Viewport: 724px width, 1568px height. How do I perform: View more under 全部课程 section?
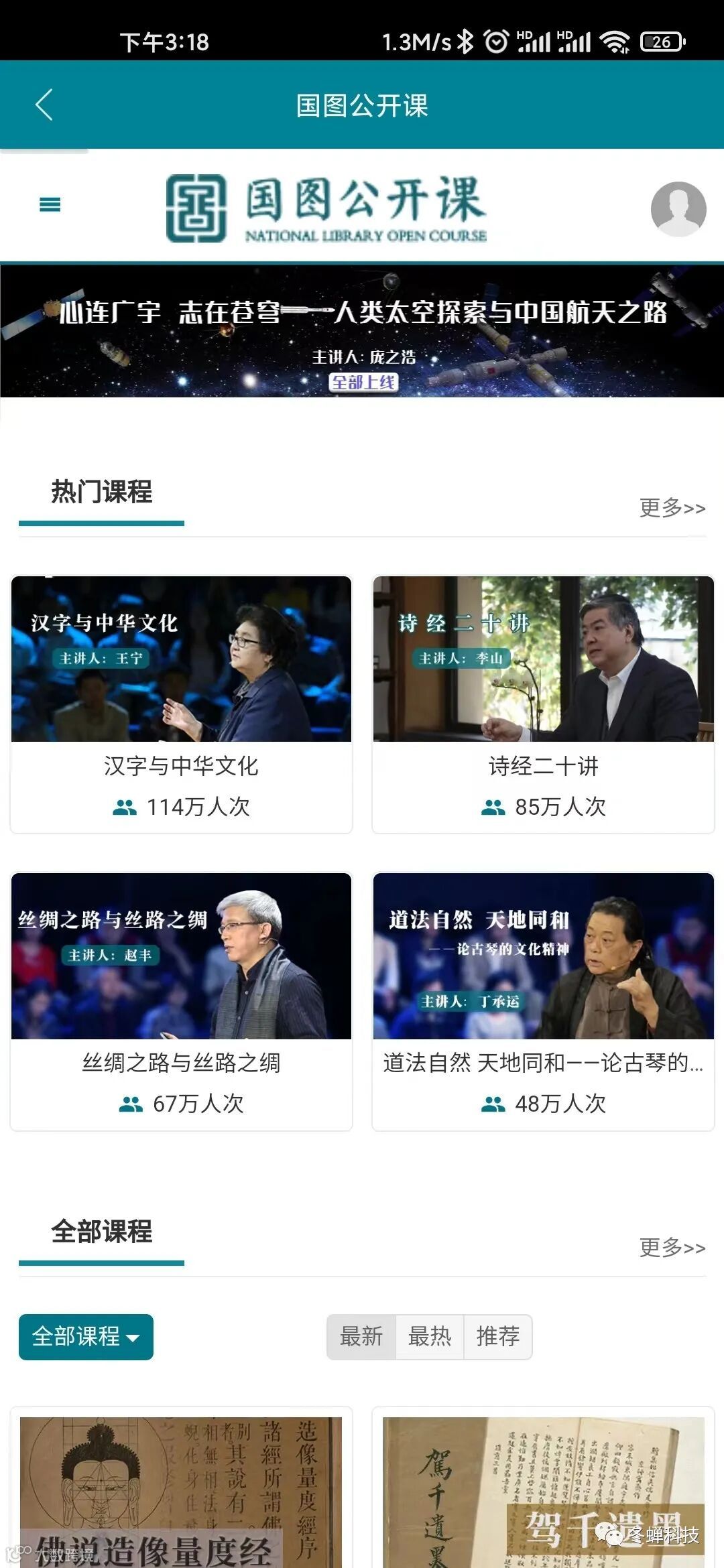pyautogui.click(x=672, y=1248)
